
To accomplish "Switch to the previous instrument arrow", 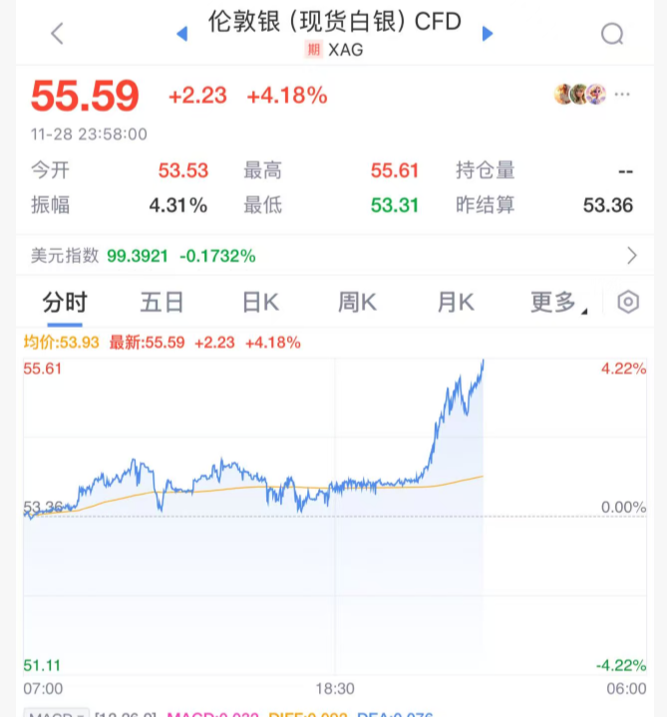I will (182, 34).
